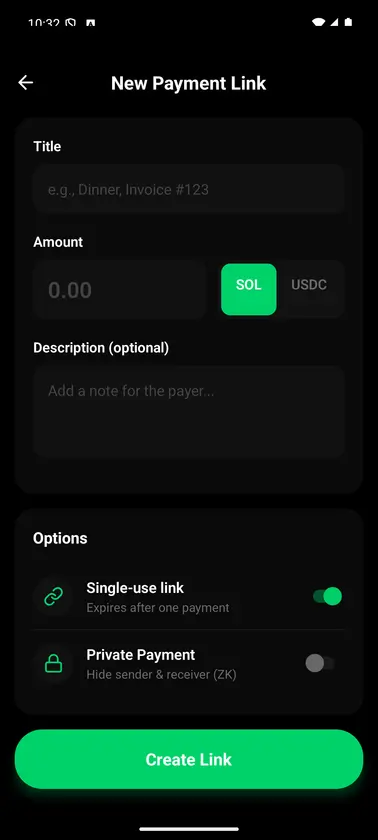Tap the Amount field showing 0.00
The image size is (378, 840).
119,290
